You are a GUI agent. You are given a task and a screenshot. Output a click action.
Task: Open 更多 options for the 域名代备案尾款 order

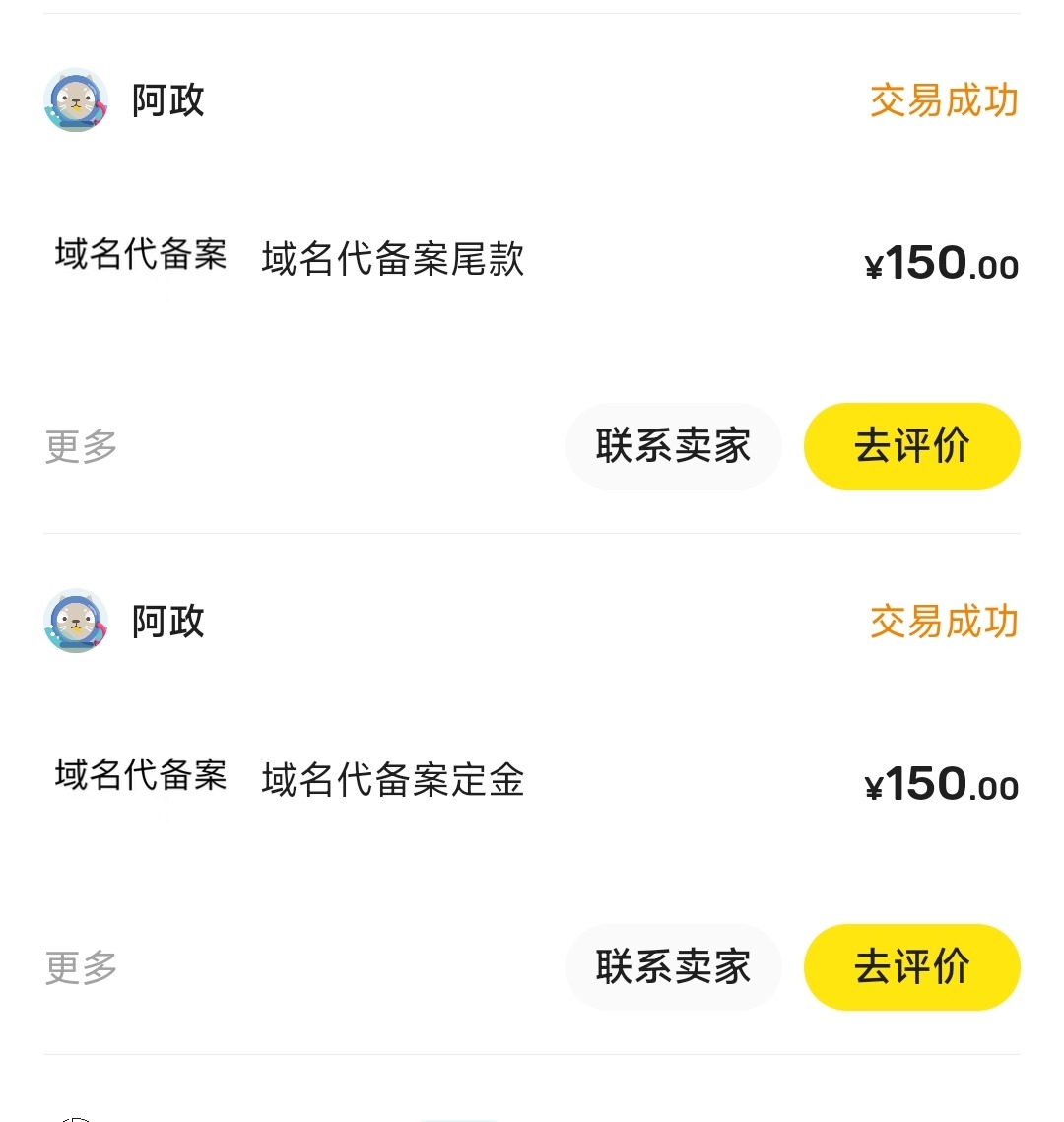[81, 446]
